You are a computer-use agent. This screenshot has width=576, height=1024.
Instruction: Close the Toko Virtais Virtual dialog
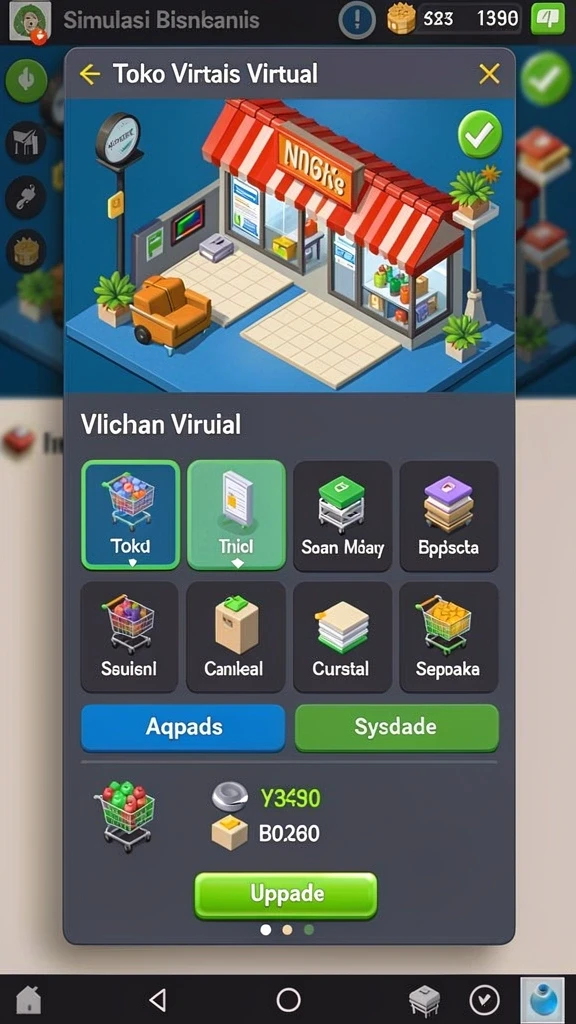pyautogui.click(x=489, y=74)
